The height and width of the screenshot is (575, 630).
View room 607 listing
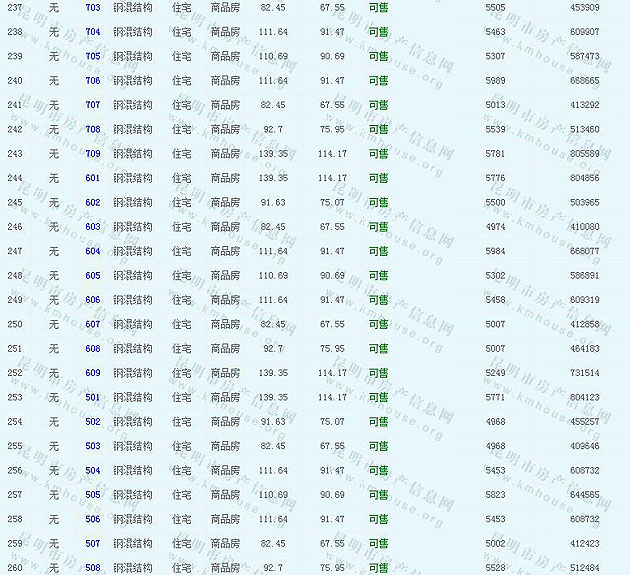[93, 324]
